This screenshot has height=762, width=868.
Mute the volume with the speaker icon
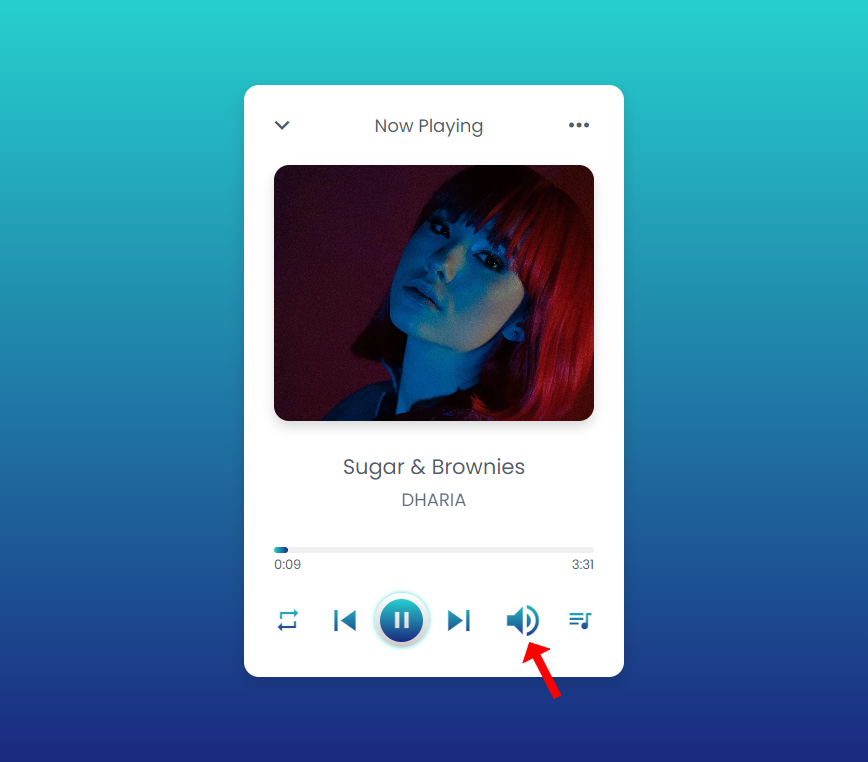pos(522,621)
